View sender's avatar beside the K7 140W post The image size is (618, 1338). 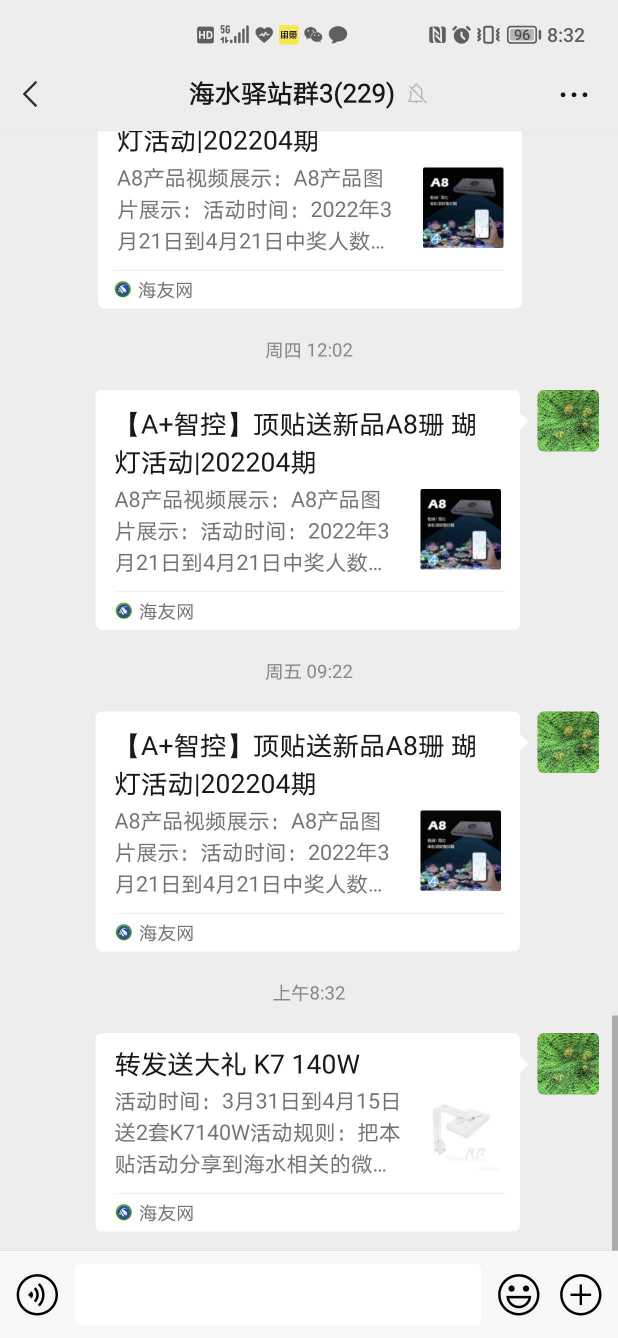(568, 1064)
